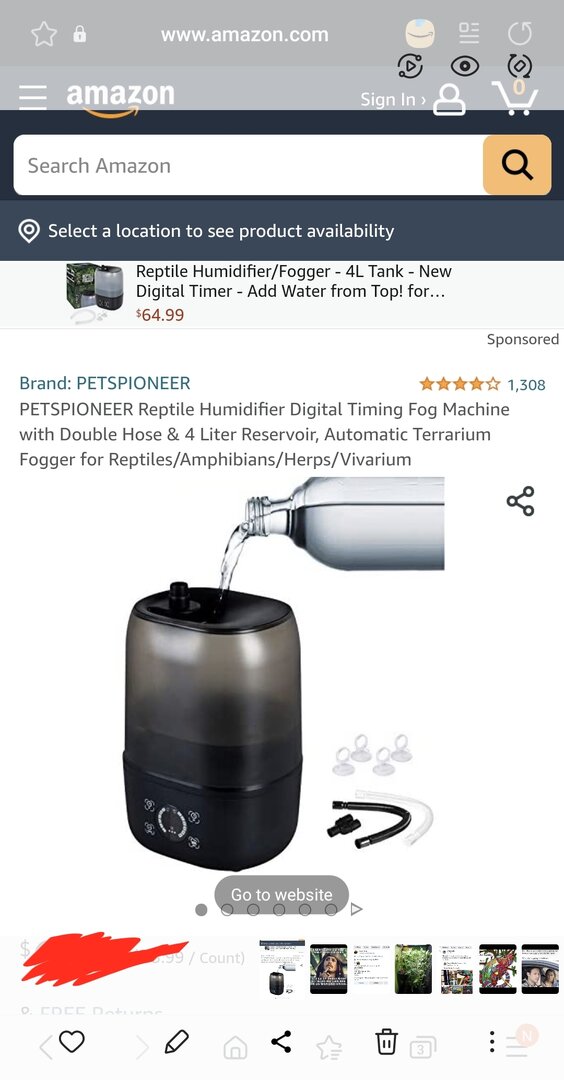Tap the pencil edit icon
Viewport: 564px width, 1080px height.
click(177, 1041)
